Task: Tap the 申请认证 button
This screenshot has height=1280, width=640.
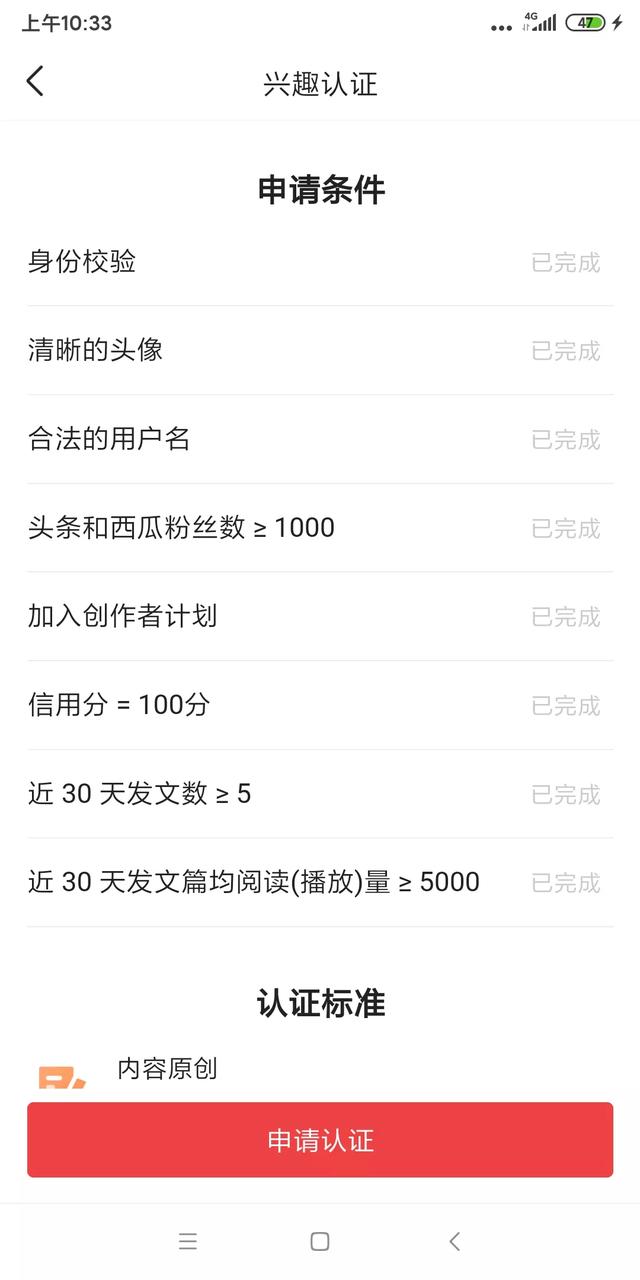Action: (x=320, y=1140)
